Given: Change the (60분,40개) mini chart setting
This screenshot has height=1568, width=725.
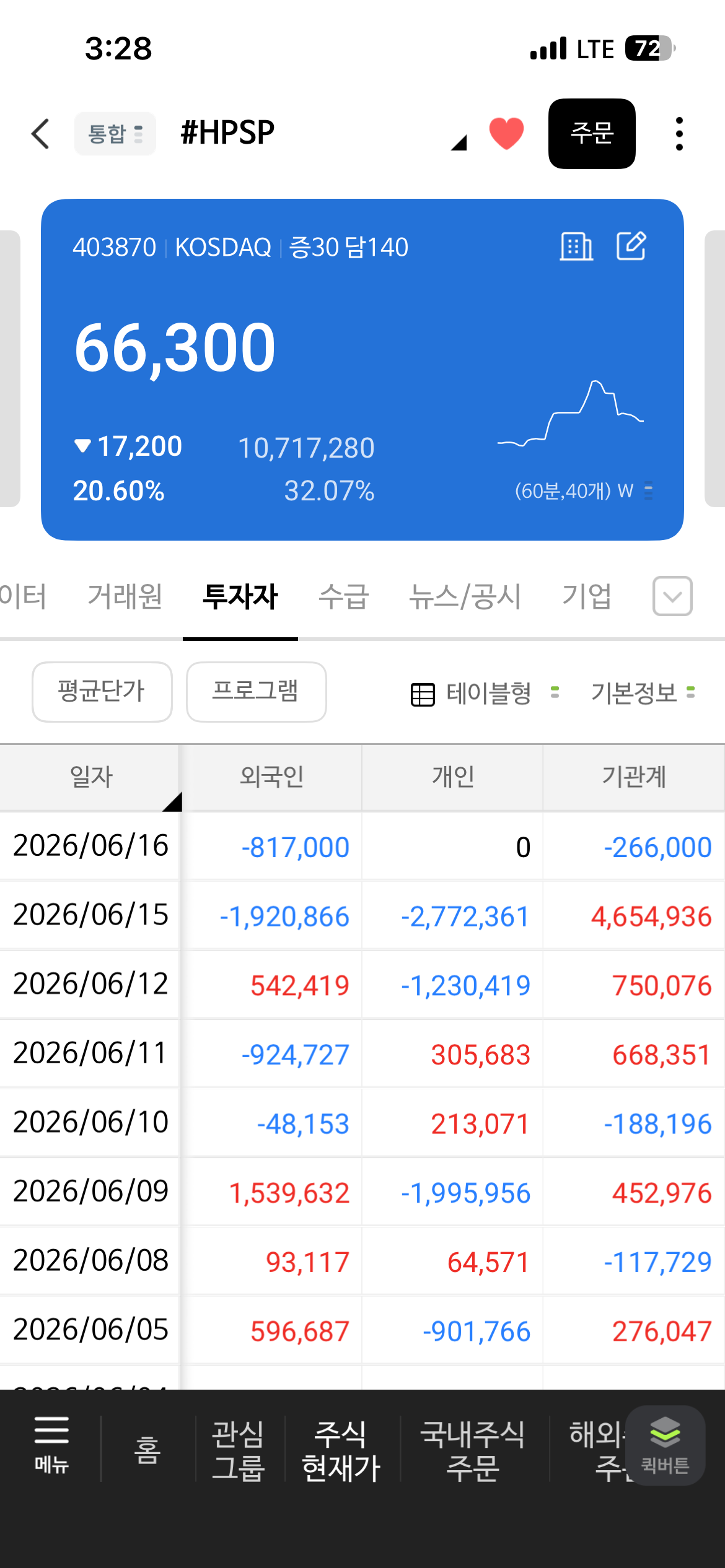Looking at the screenshot, I should (583, 490).
